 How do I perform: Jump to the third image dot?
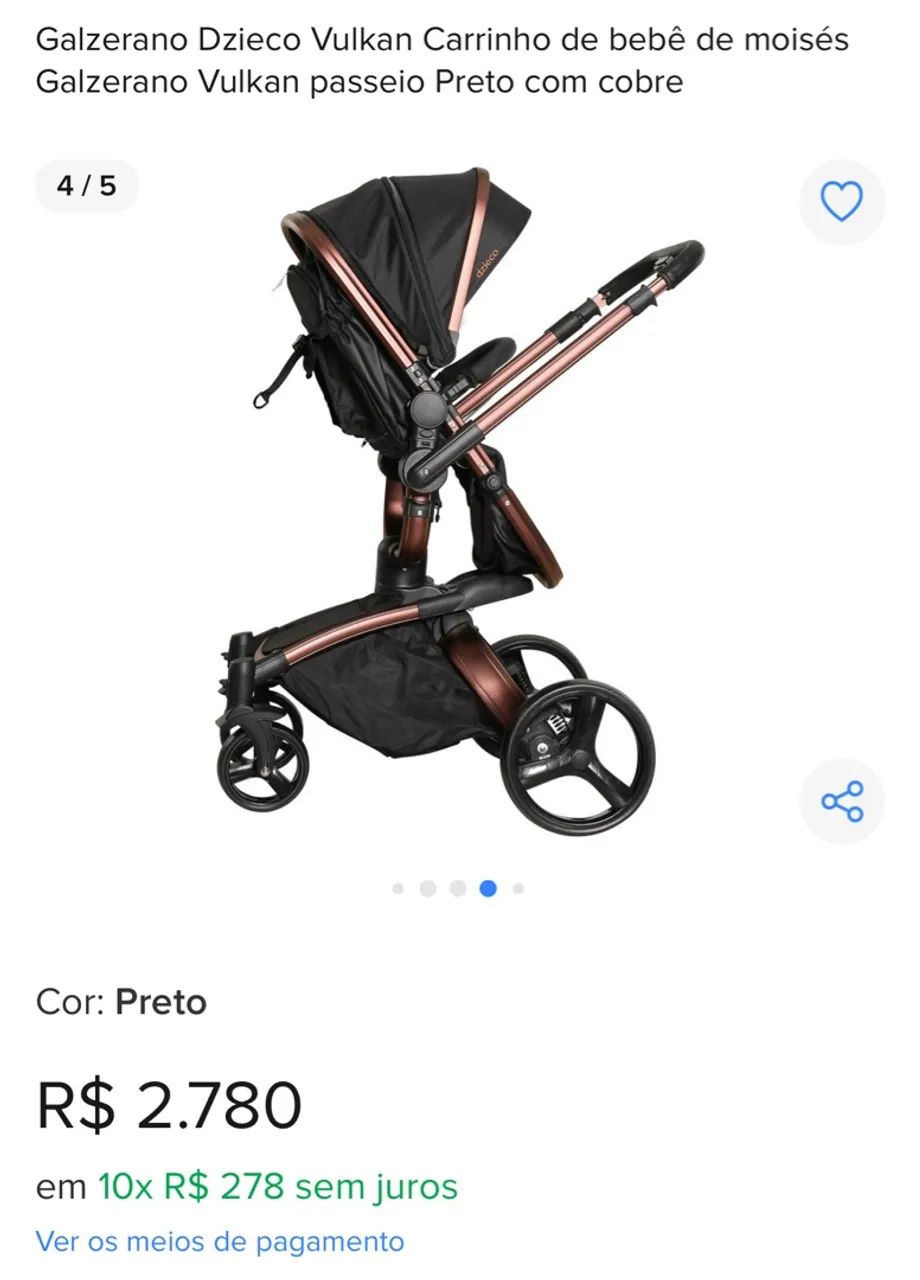[x=459, y=886]
